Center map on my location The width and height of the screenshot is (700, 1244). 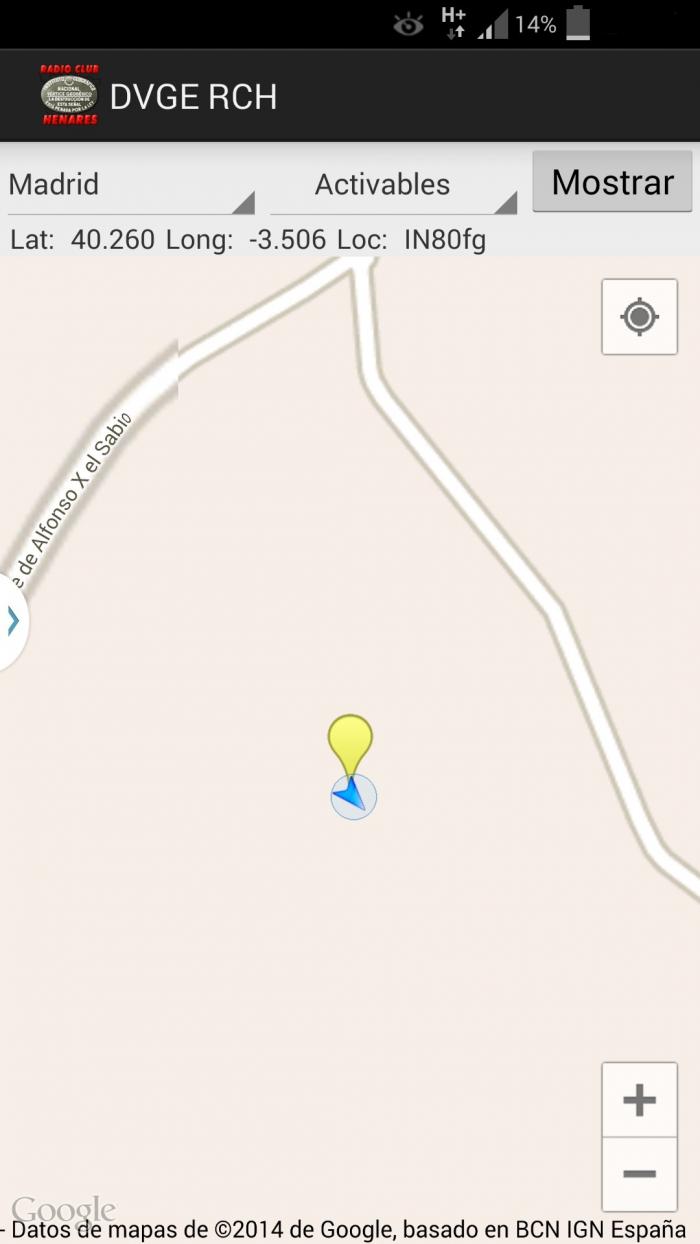(x=639, y=317)
